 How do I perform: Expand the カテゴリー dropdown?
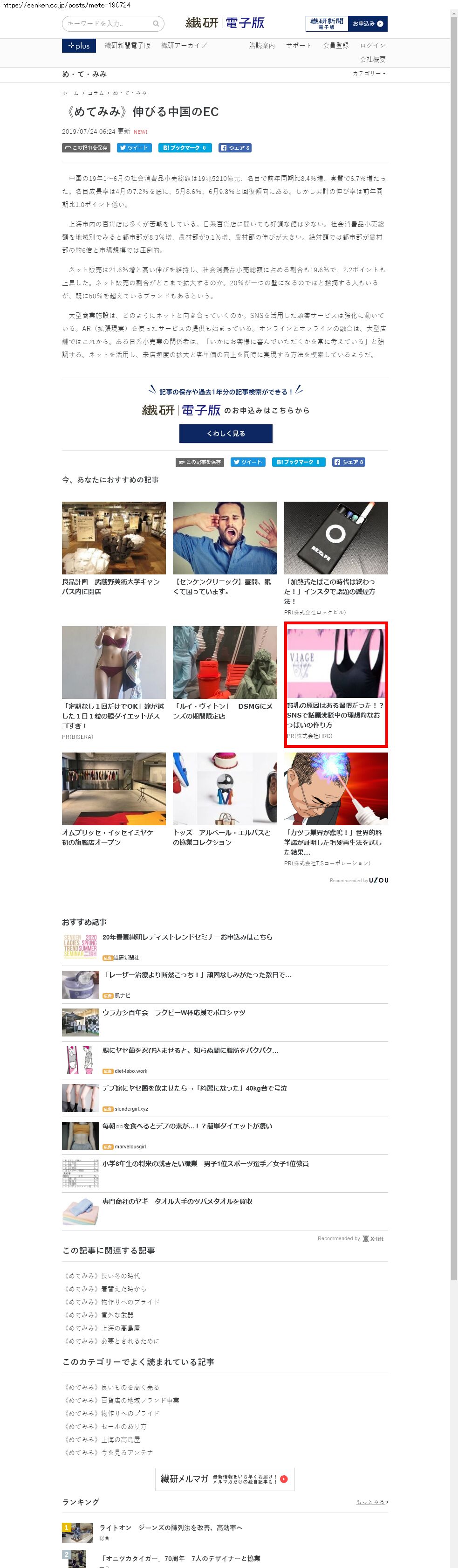click(x=369, y=74)
